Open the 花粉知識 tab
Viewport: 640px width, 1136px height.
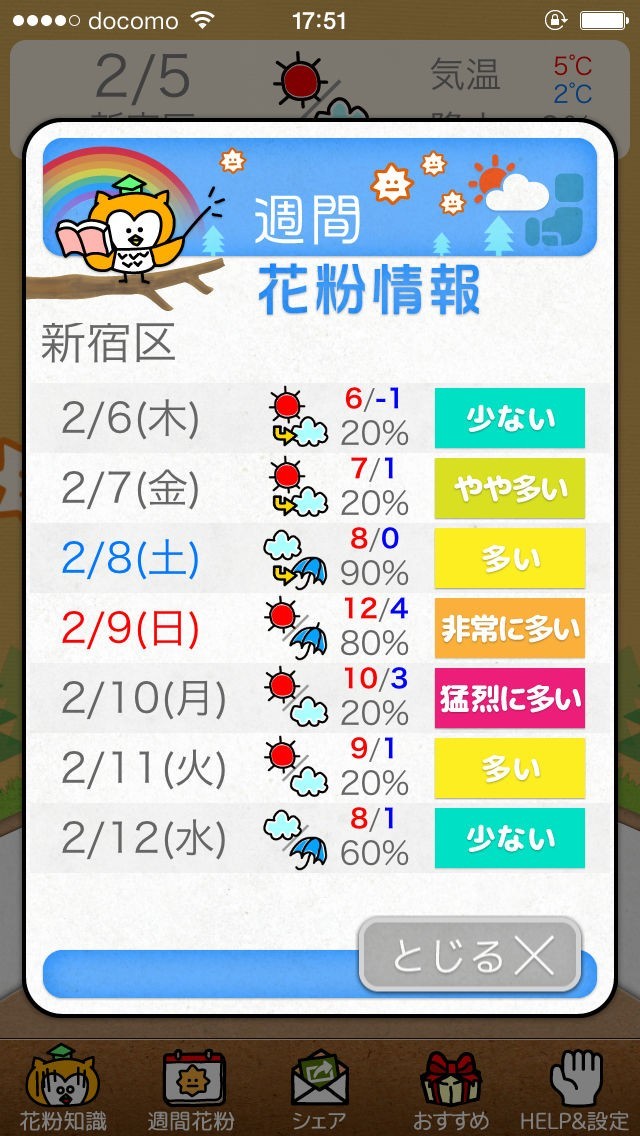click(x=62, y=1089)
